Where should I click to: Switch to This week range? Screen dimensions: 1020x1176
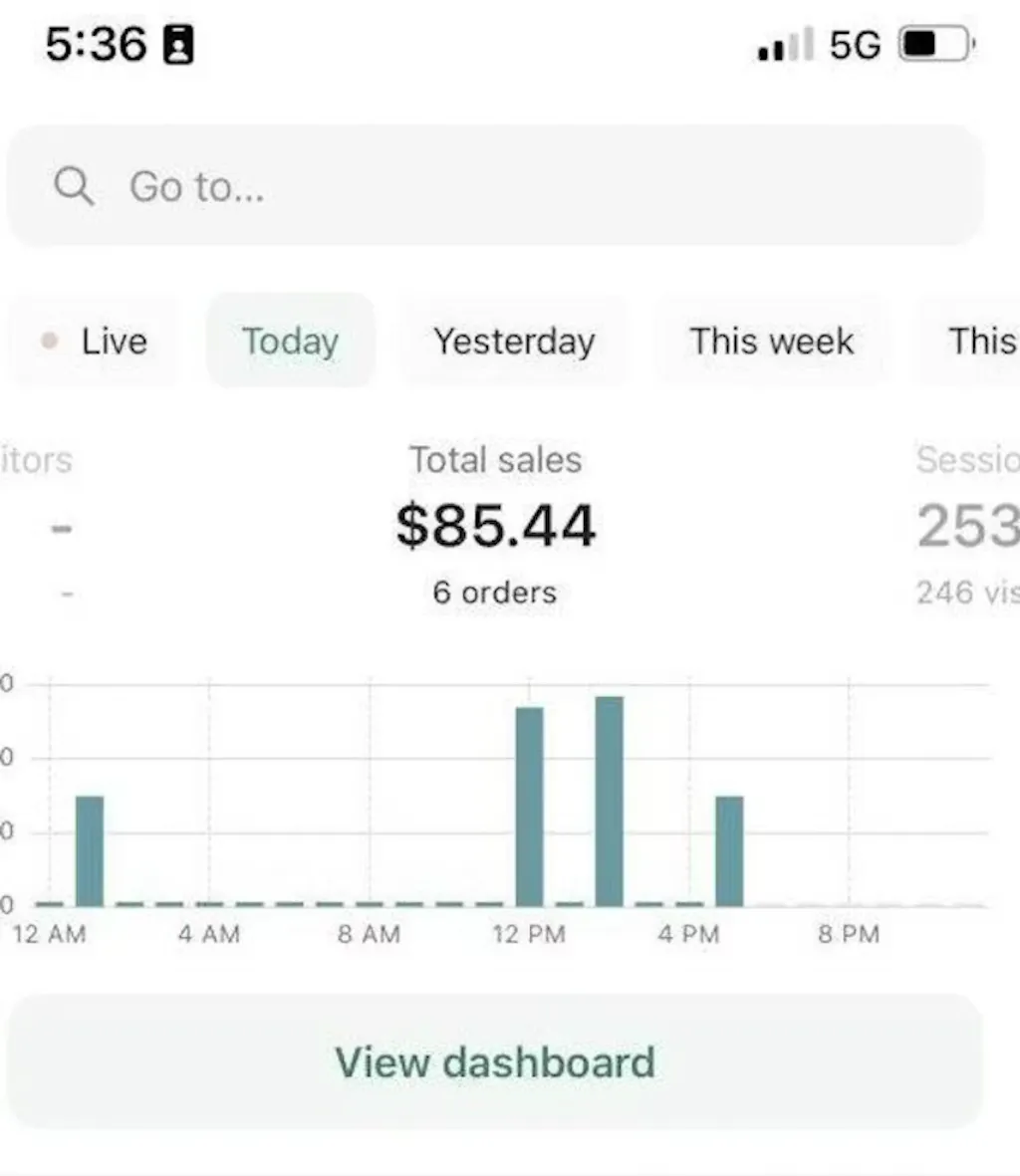[771, 342]
